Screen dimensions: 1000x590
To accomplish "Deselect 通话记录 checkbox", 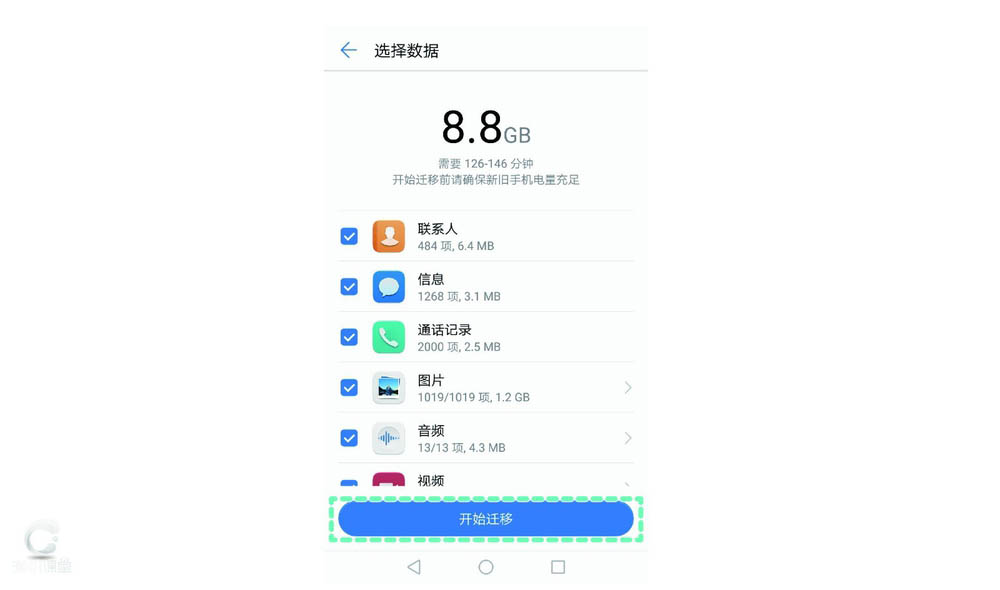I will pyautogui.click(x=349, y=337).
